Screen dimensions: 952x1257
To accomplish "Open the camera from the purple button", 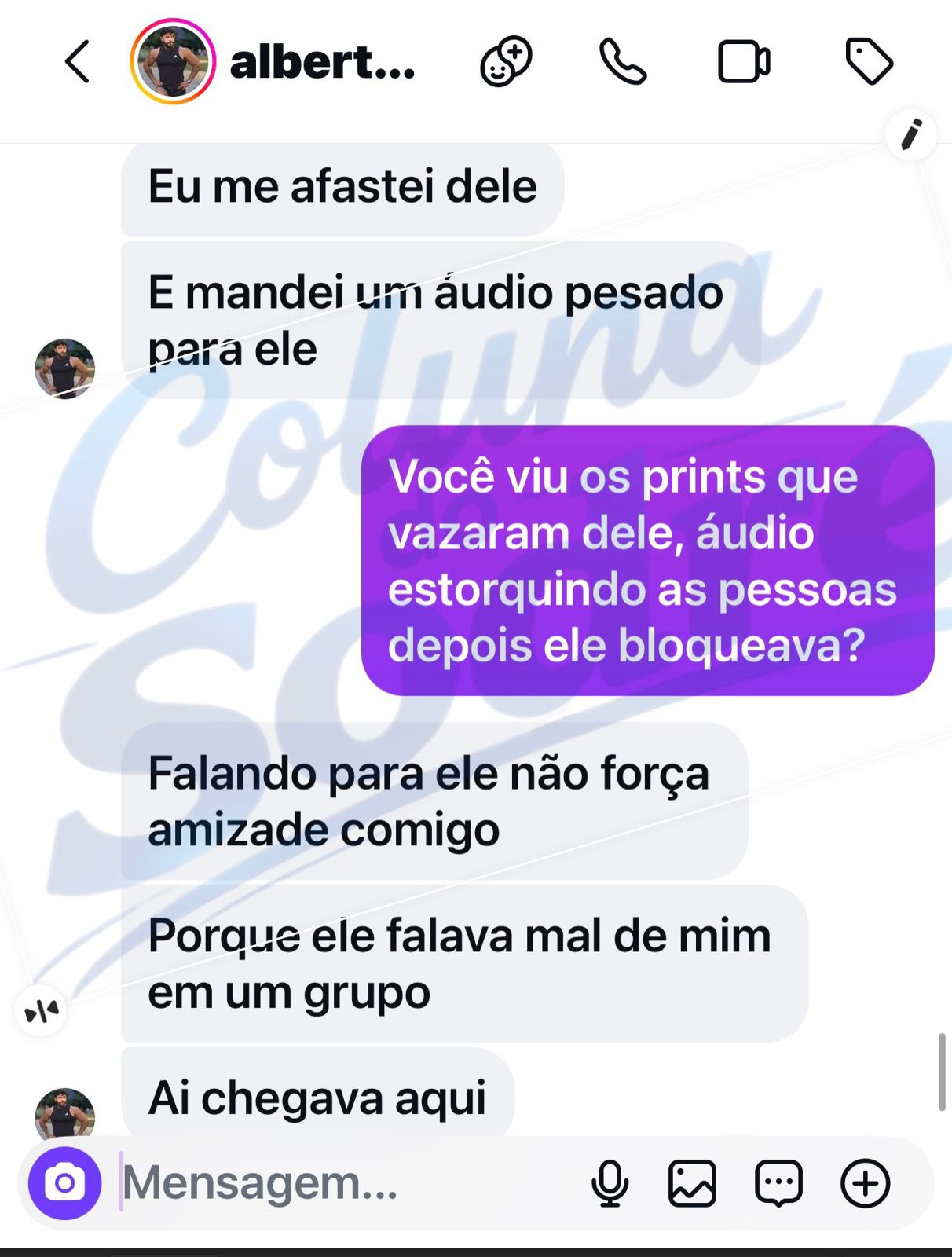I will pos(64,1183).
